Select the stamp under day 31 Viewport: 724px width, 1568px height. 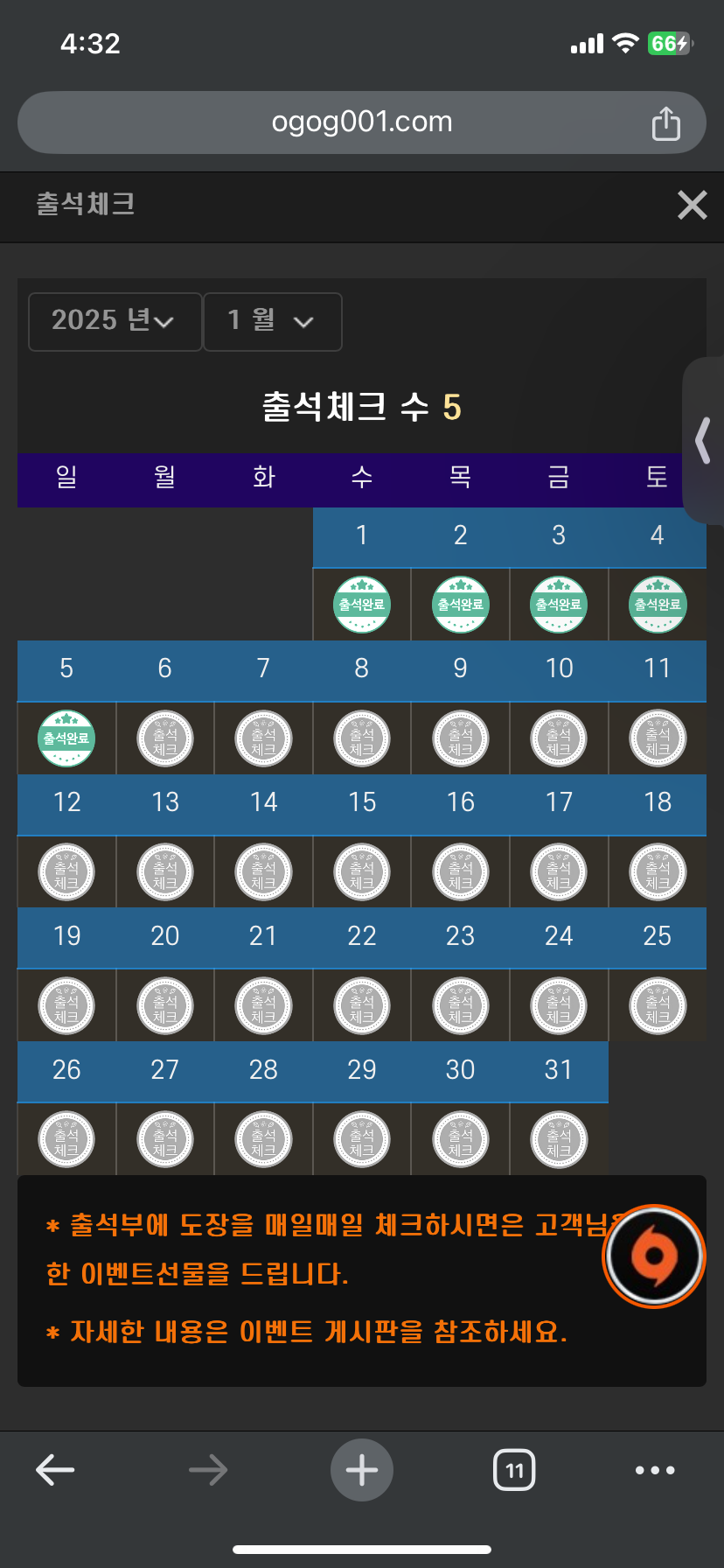coord(559,1139)
